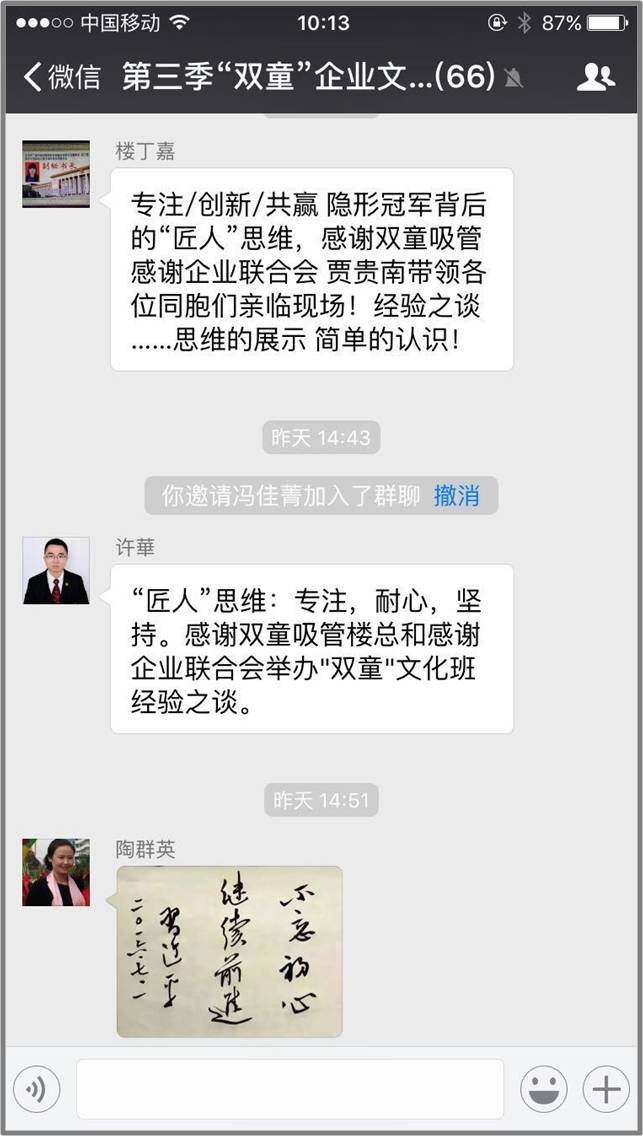This screenshot has height=1136, width=643.
Task: Open 楼丁嘉's profile avatar
Action: [56, 174]
